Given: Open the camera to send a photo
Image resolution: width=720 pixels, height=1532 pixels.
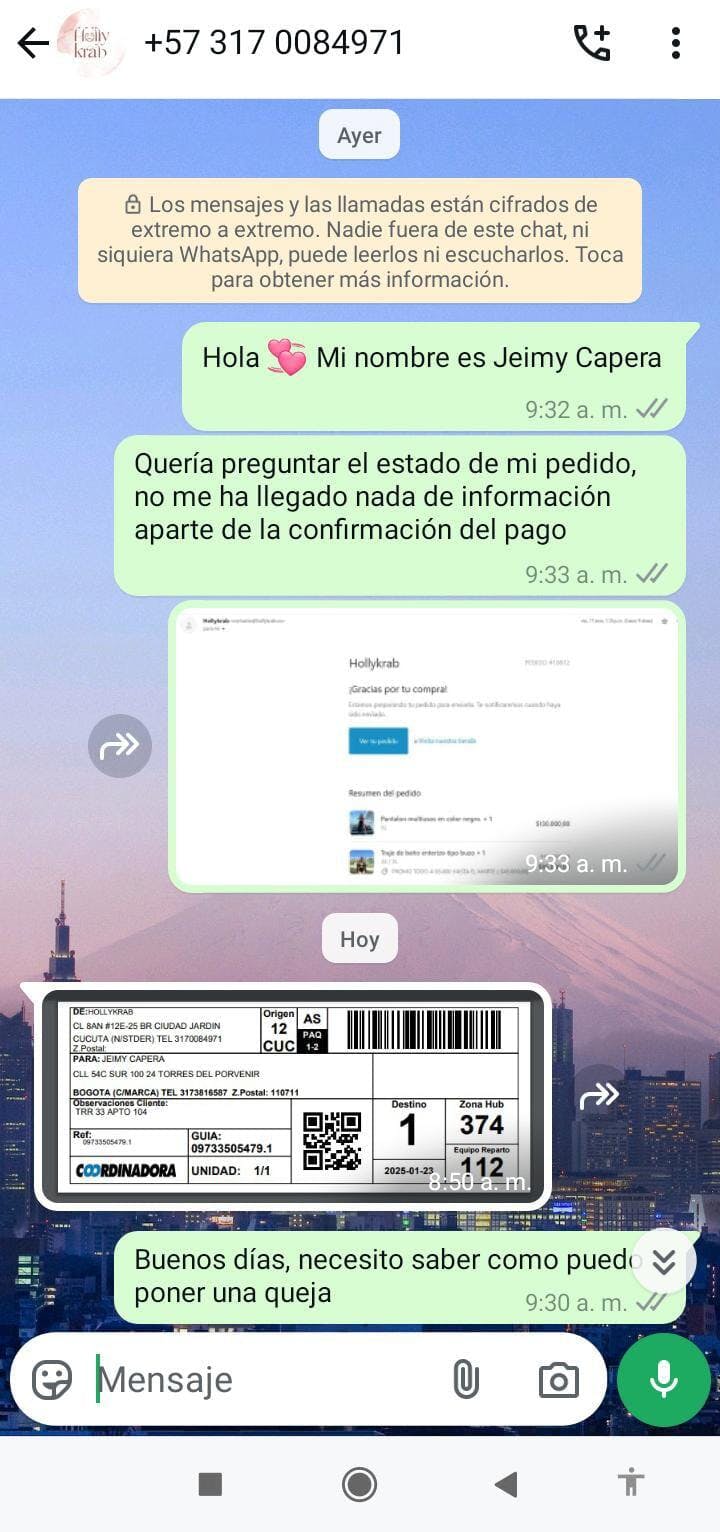Looking at the screenshot, I should pyautogui.click(x=558, y=1380).
